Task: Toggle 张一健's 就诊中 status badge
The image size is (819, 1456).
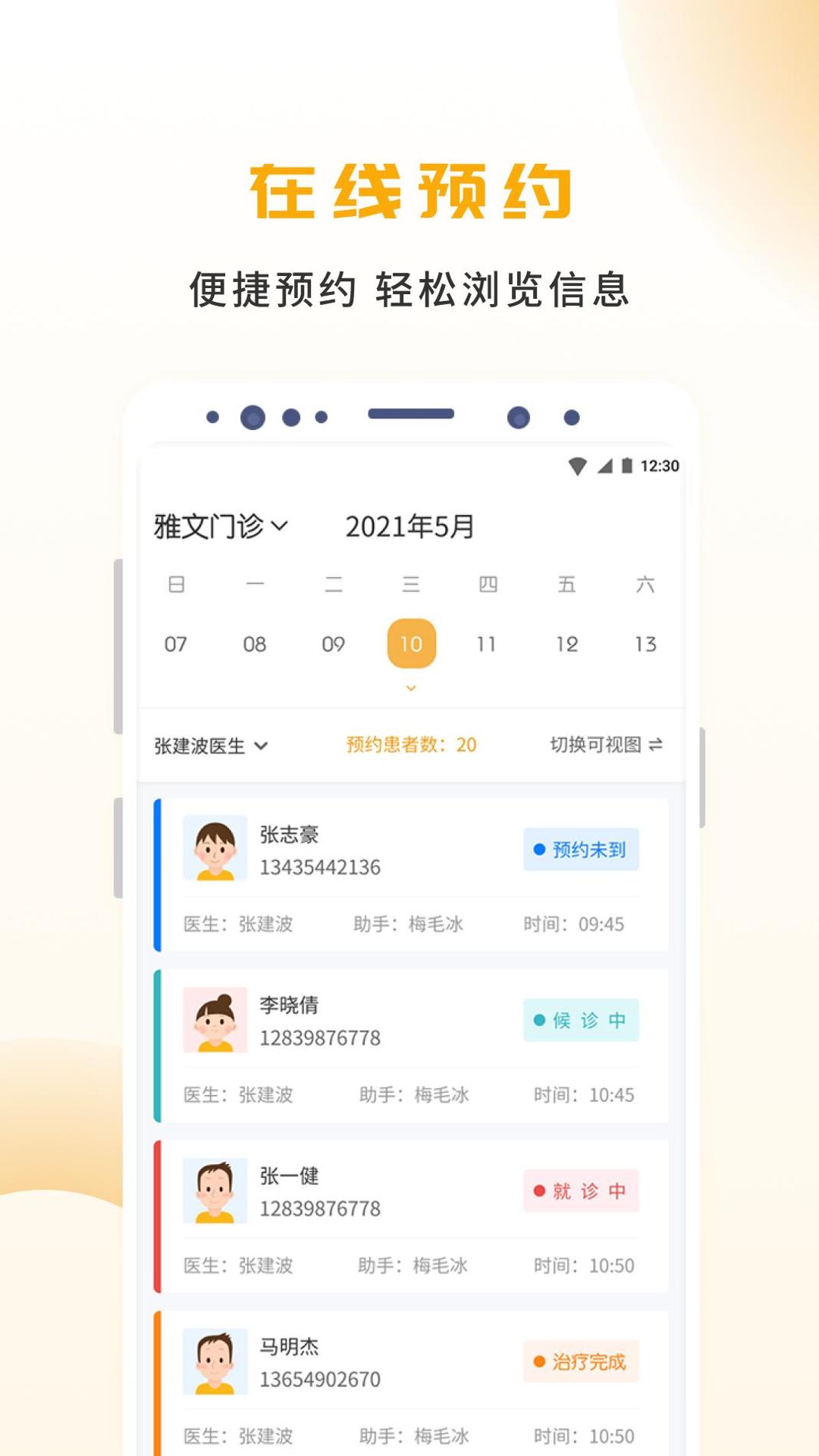Action: click(x=581, y=1191)
